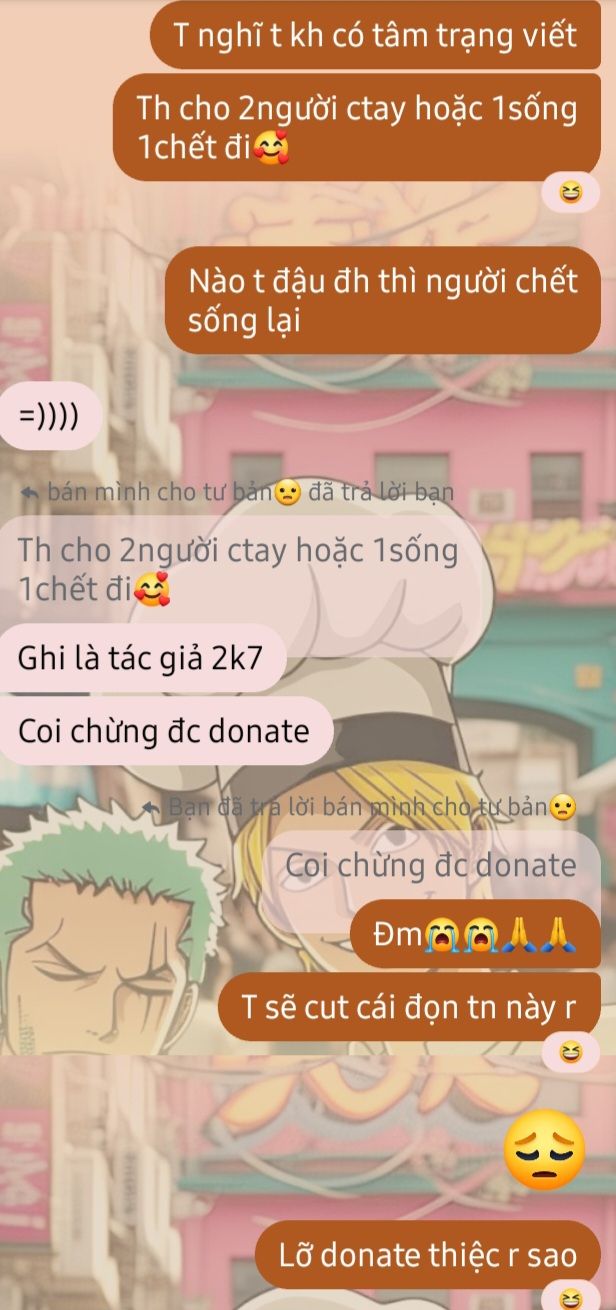Jump to original from quoted 'Coi chừng đc donate' above 'Đm'
Viewport: 616px width, 1310px height.
tap(431, 865)
